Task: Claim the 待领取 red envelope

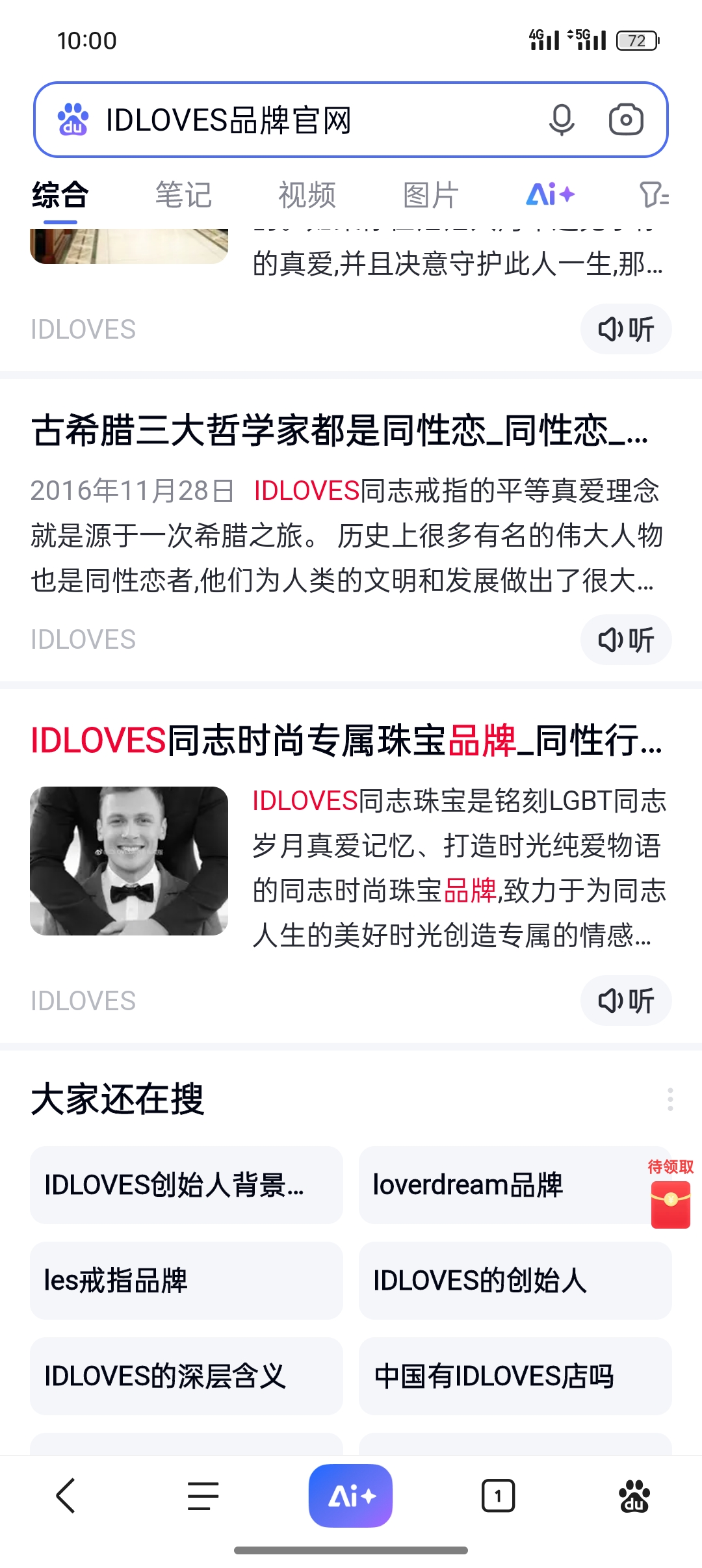Action: 671,1194
